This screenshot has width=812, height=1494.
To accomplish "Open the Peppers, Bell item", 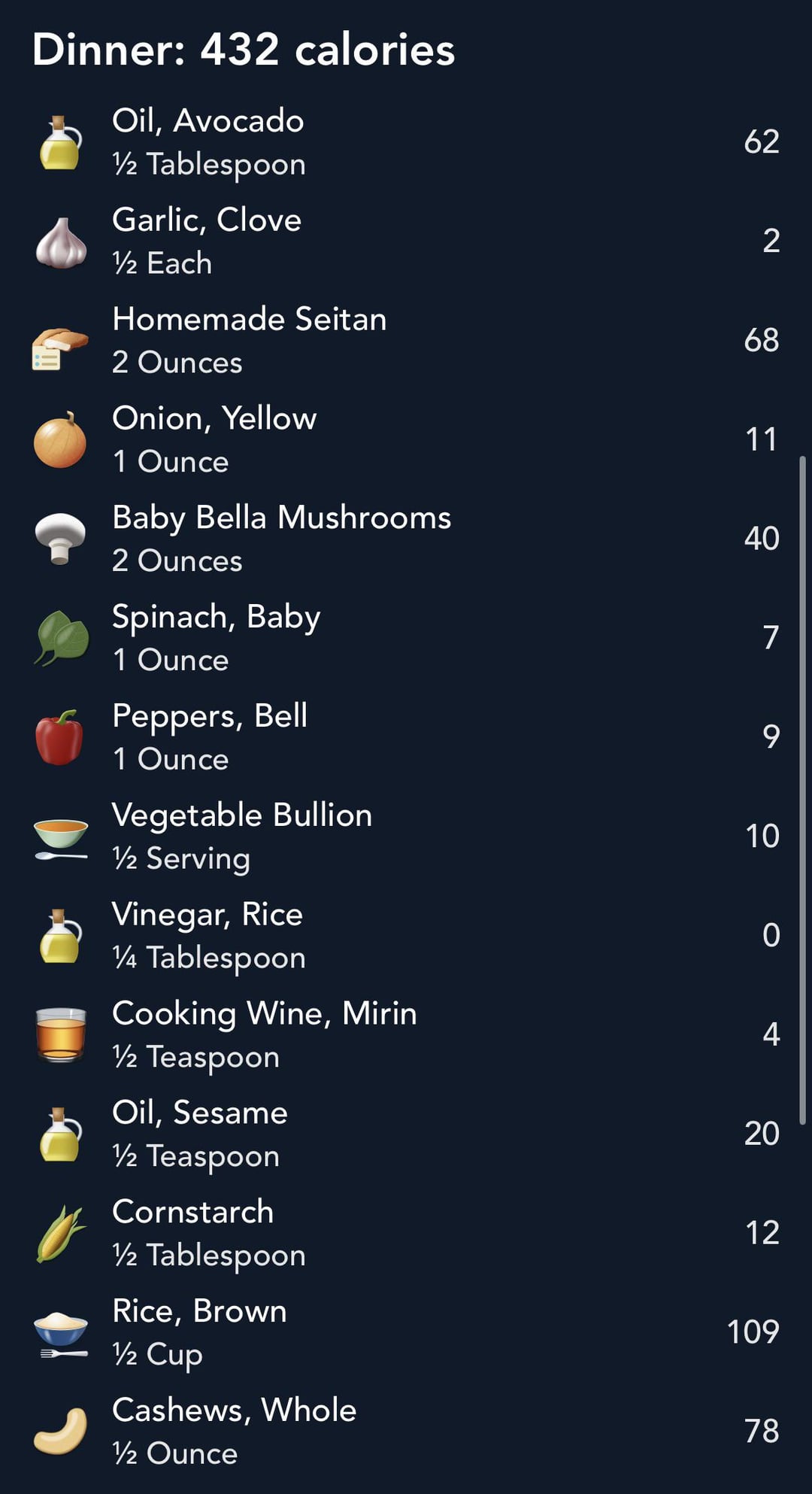I will point(406,737).
